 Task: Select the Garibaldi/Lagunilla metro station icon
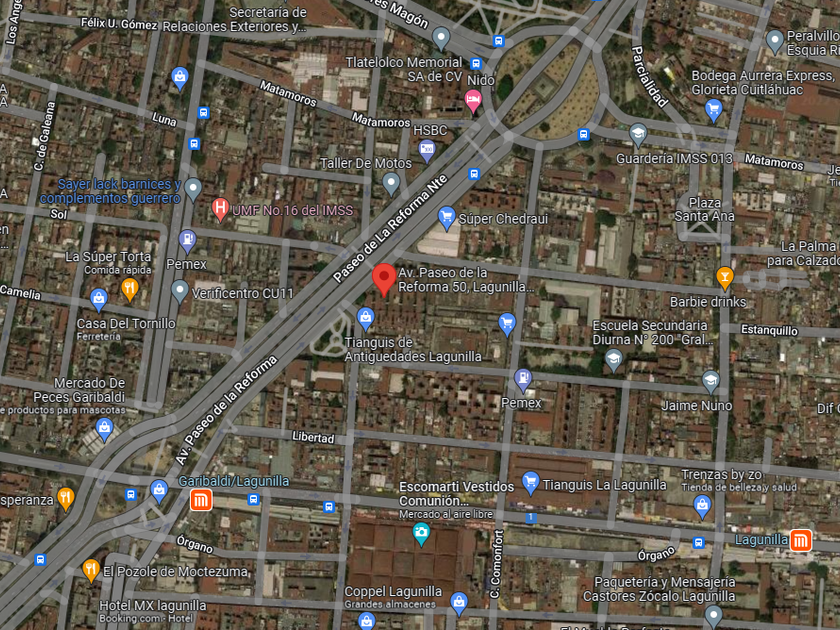(x=201, y=500)
